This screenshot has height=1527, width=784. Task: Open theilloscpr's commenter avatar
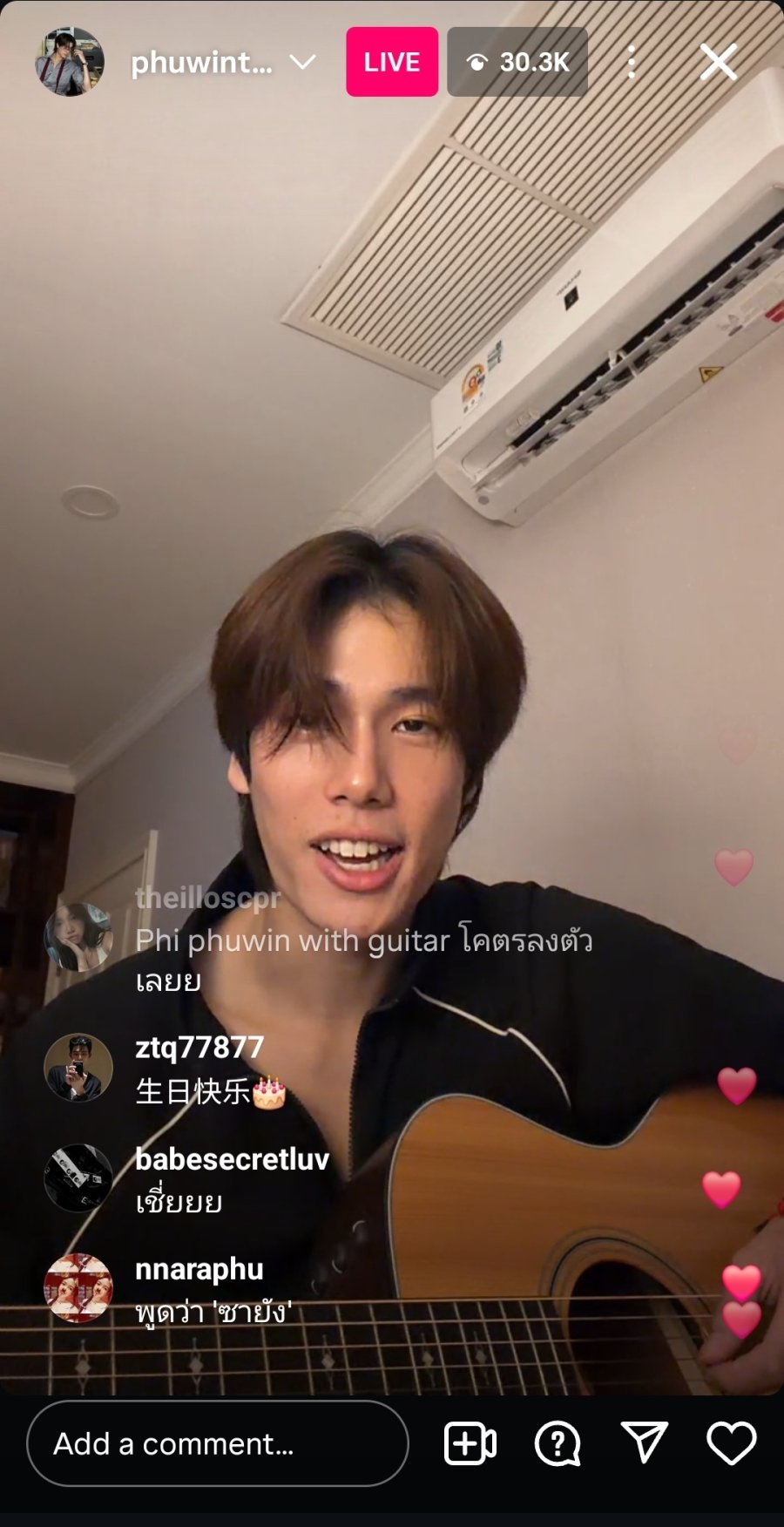[78, 938]
